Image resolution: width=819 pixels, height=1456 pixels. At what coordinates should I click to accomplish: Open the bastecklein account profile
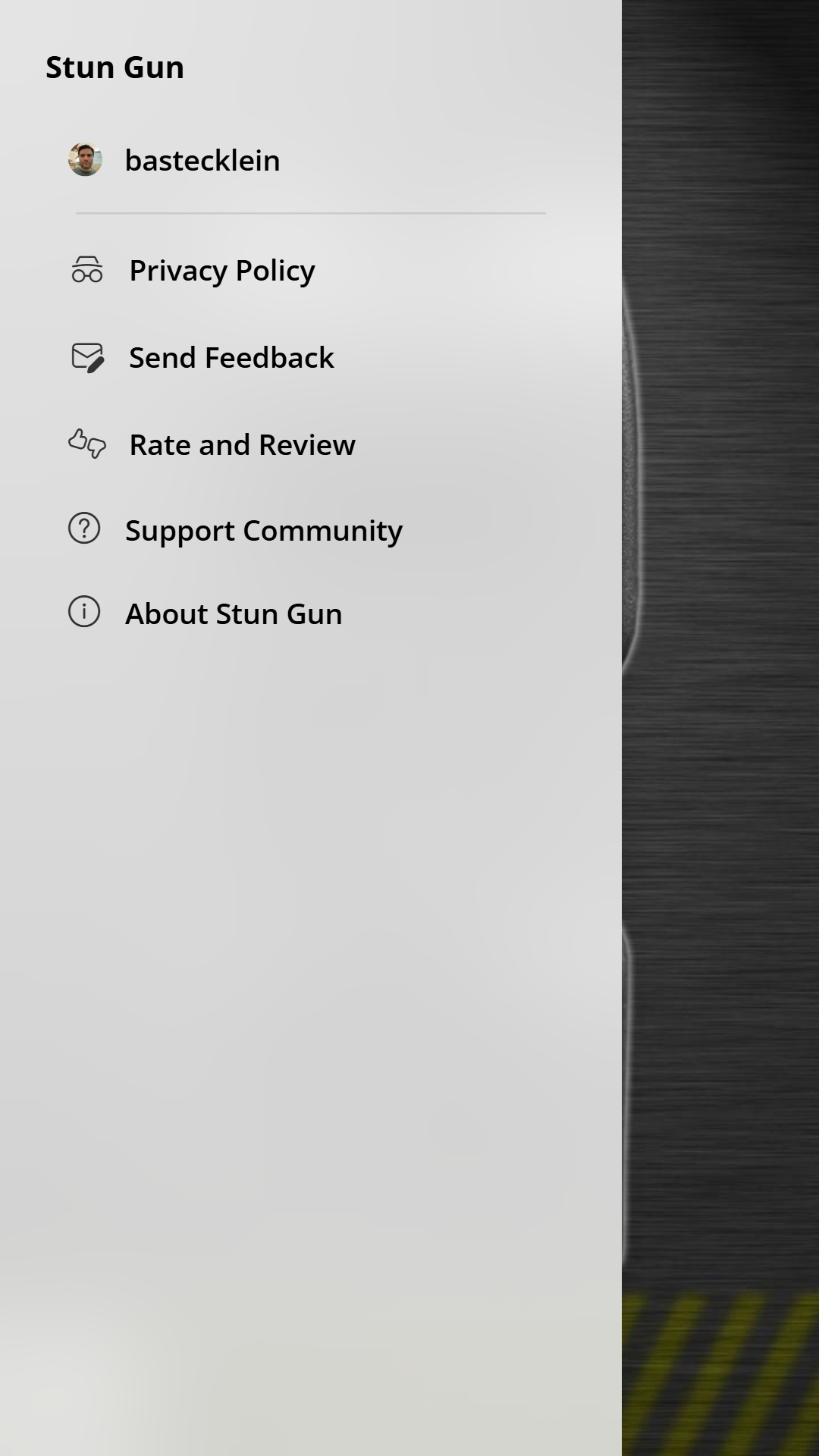(x=202, y=161)
